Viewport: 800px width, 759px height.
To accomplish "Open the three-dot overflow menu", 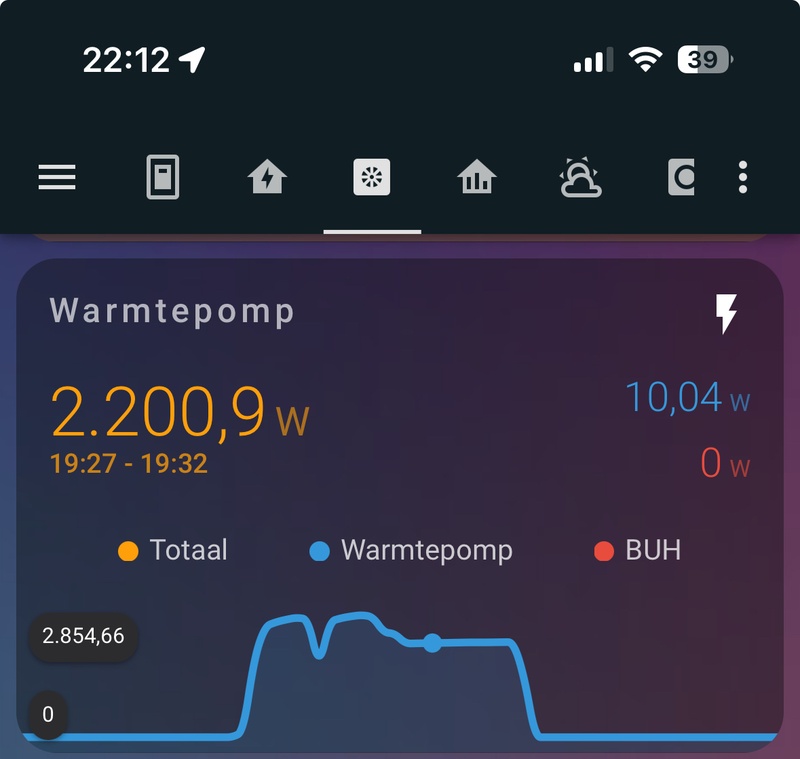I will pos(742,177).
